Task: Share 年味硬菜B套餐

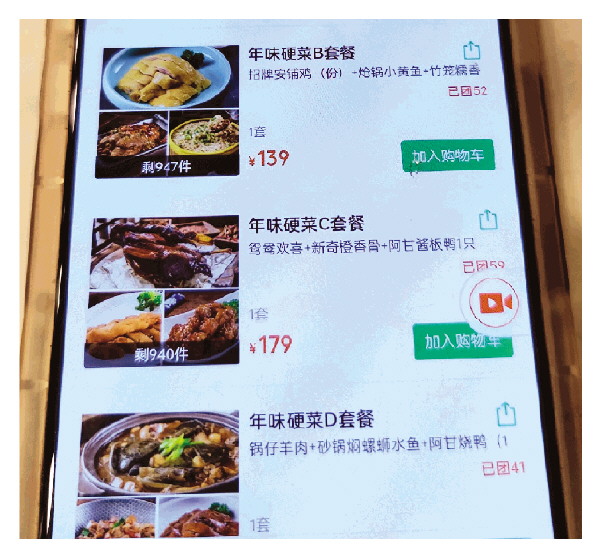Action: click(x=471, y=51)
